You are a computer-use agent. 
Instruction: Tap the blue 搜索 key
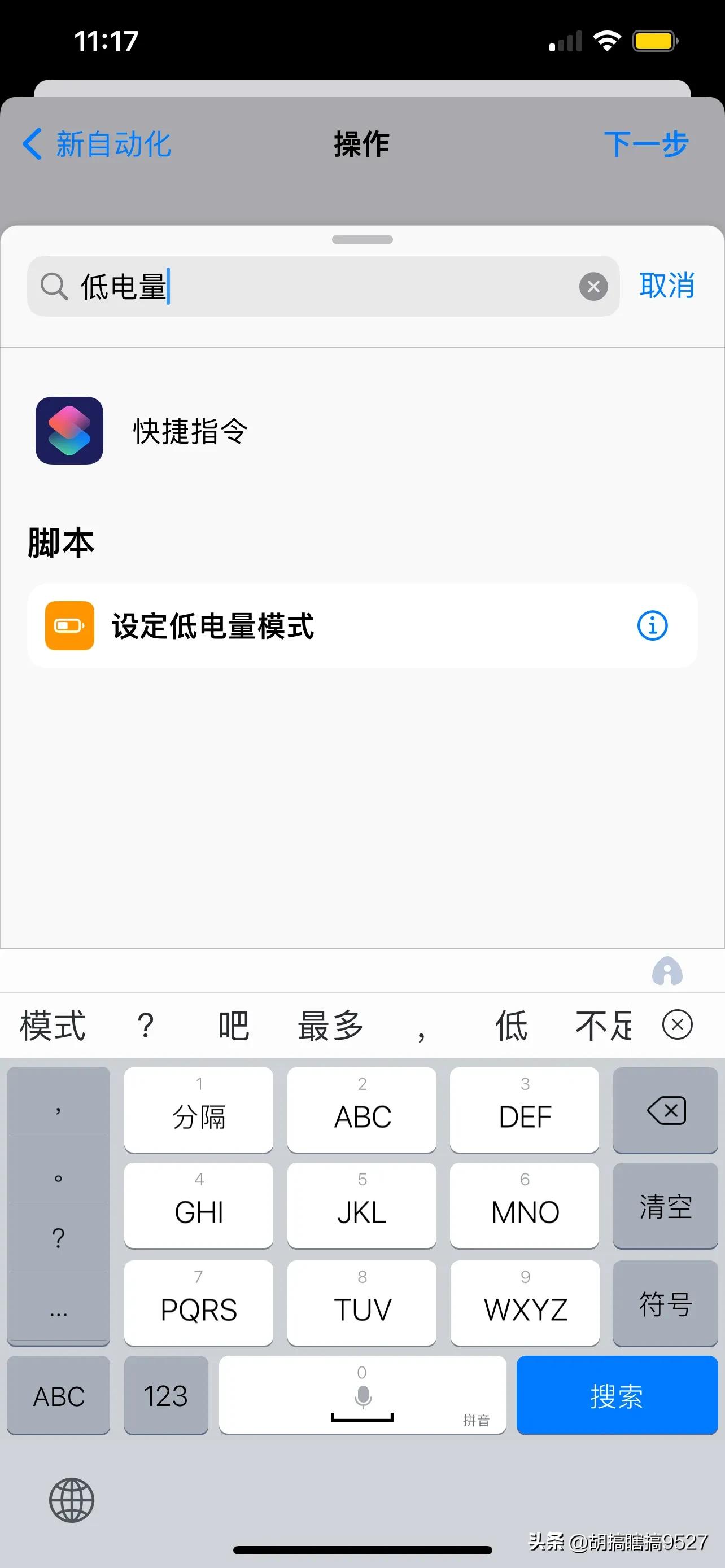point(616,1396)
